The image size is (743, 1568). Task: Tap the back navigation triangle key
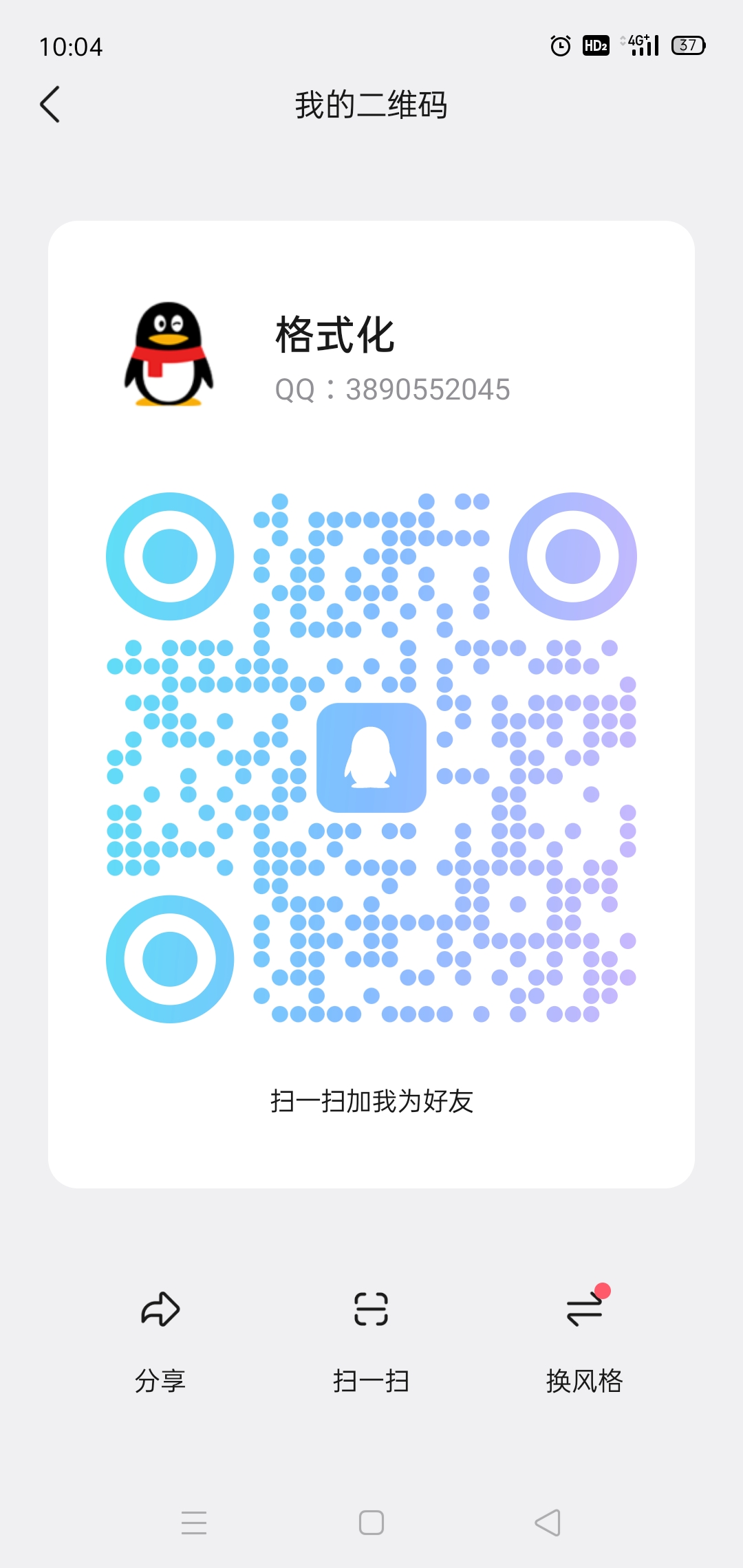(547, 1522)
